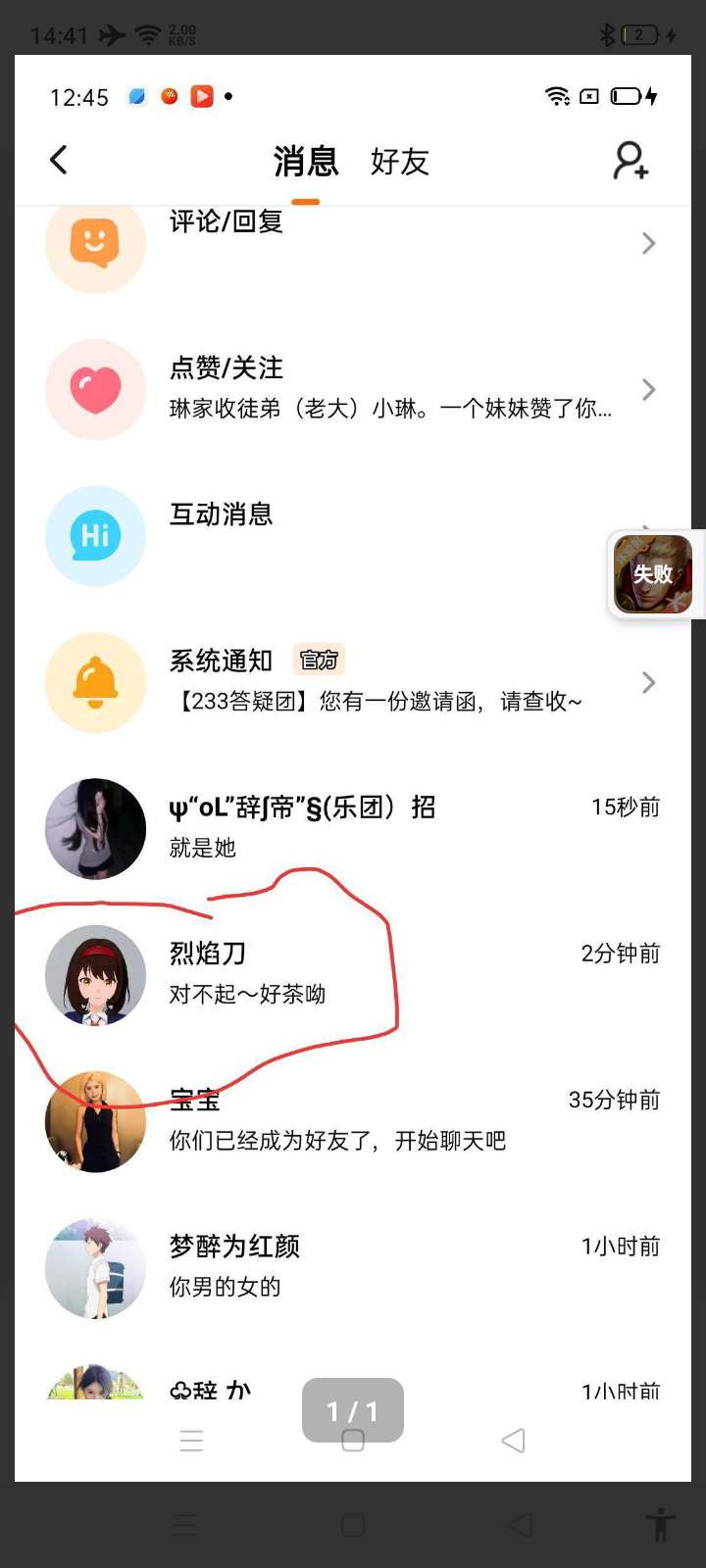Open the chat with 宝宝
The height and width of the screenshot is (1568, 706).
coord(353,1121)
